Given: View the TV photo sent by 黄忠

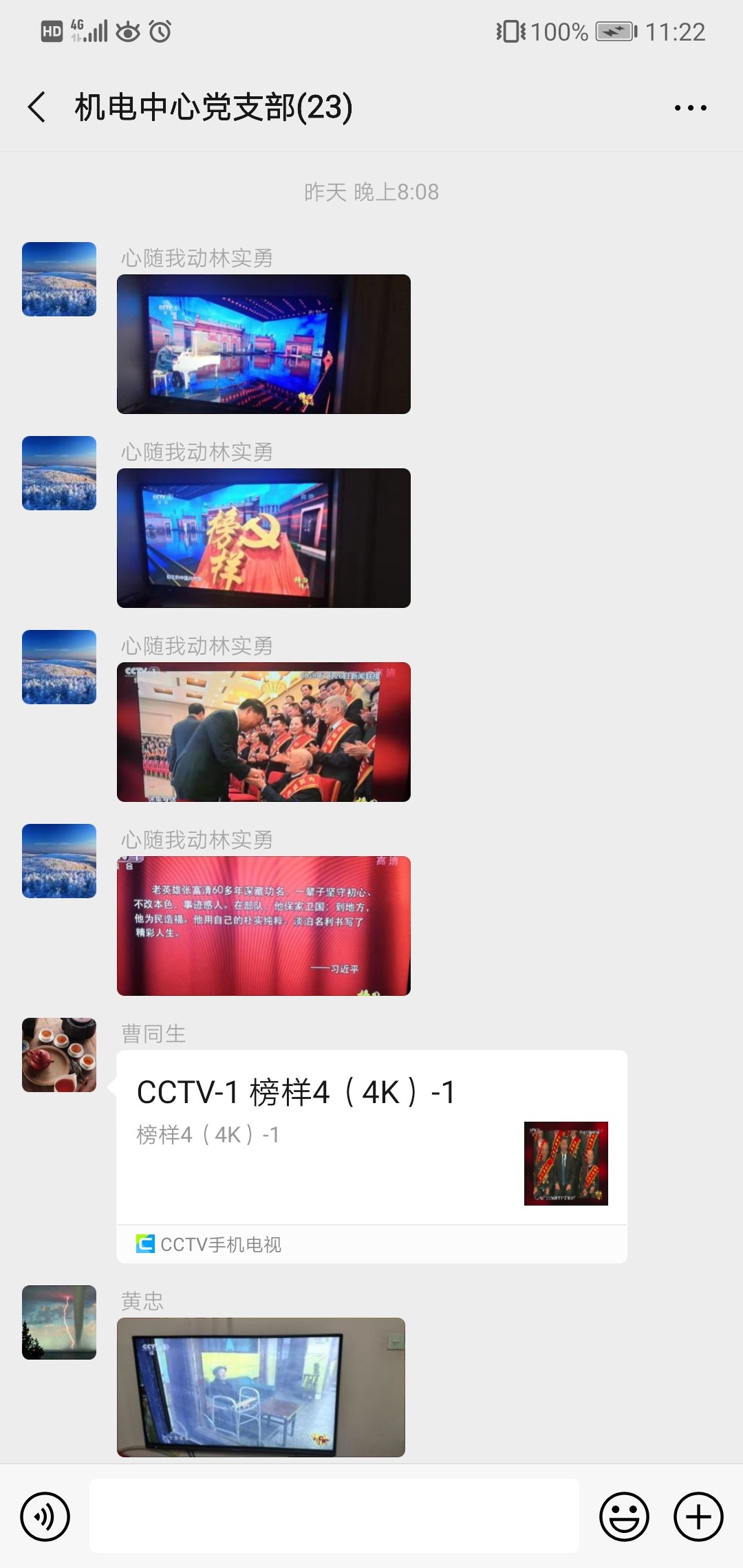Looking at the screenshot, I should 261,1386.
